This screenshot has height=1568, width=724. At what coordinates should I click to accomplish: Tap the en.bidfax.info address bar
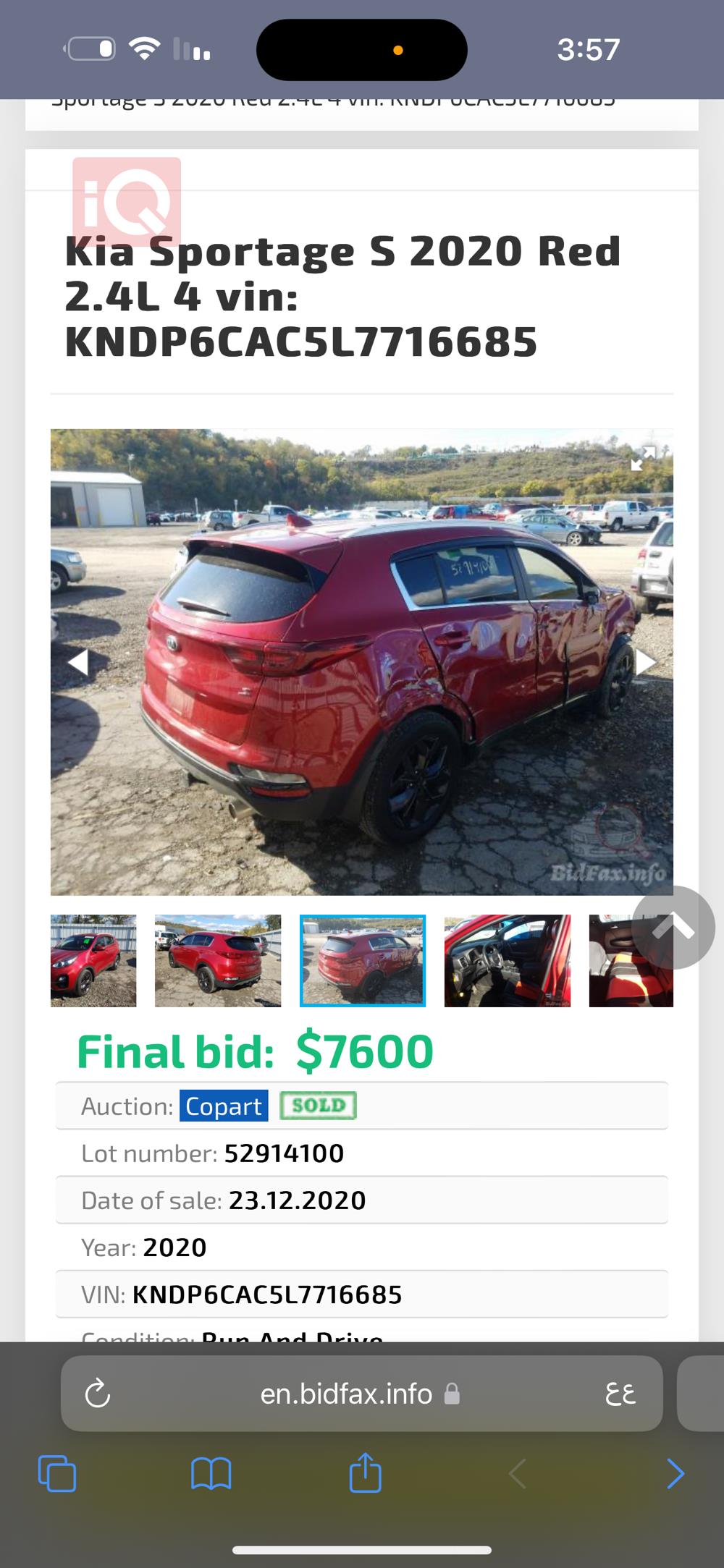348,1394
